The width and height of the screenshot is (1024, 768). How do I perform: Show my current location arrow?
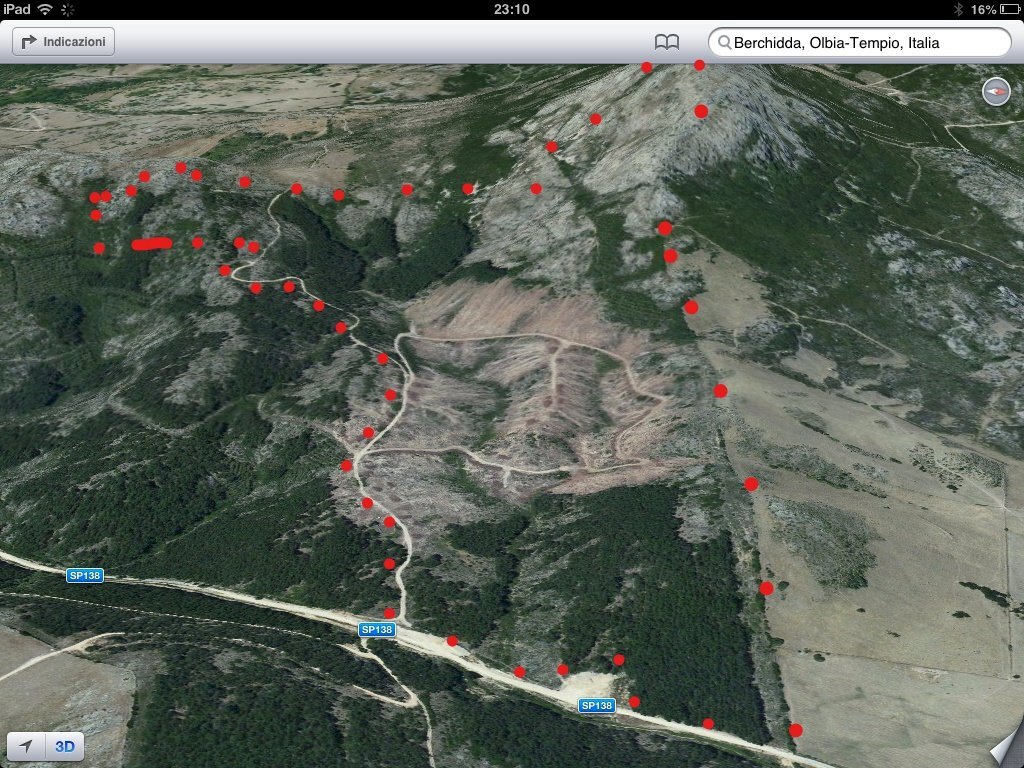pos(28,746)
